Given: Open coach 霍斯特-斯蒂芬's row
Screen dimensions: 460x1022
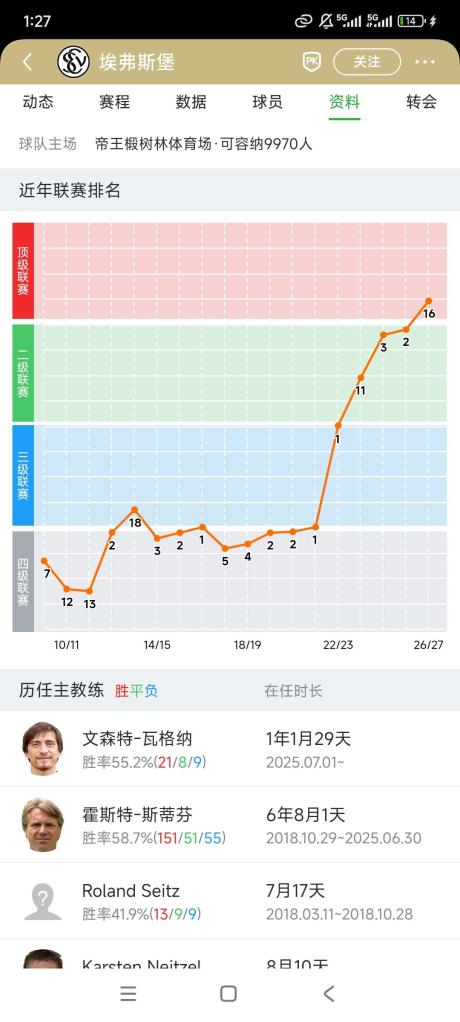Looking at the screenshot, I should [x=230, y=825].
